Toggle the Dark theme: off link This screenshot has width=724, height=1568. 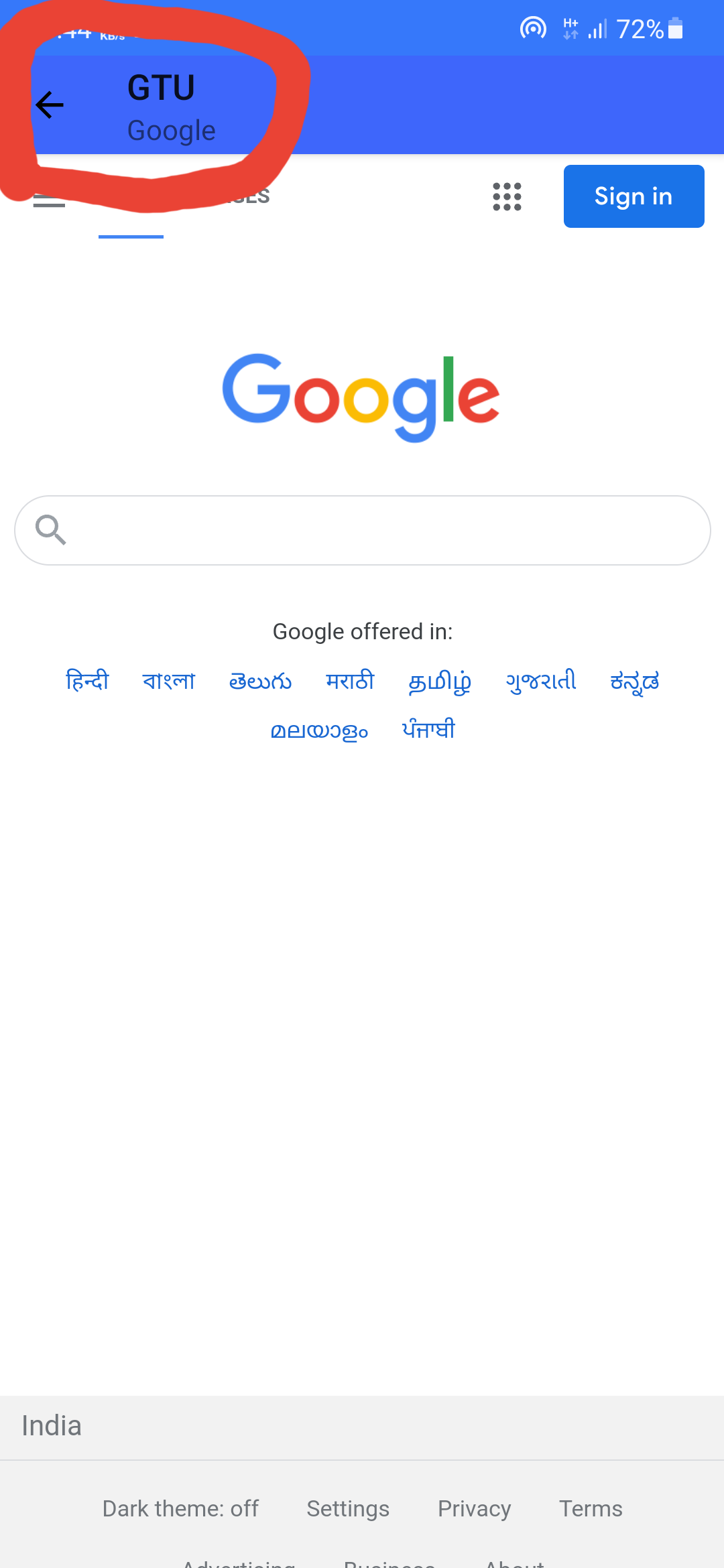point(180,1508)
